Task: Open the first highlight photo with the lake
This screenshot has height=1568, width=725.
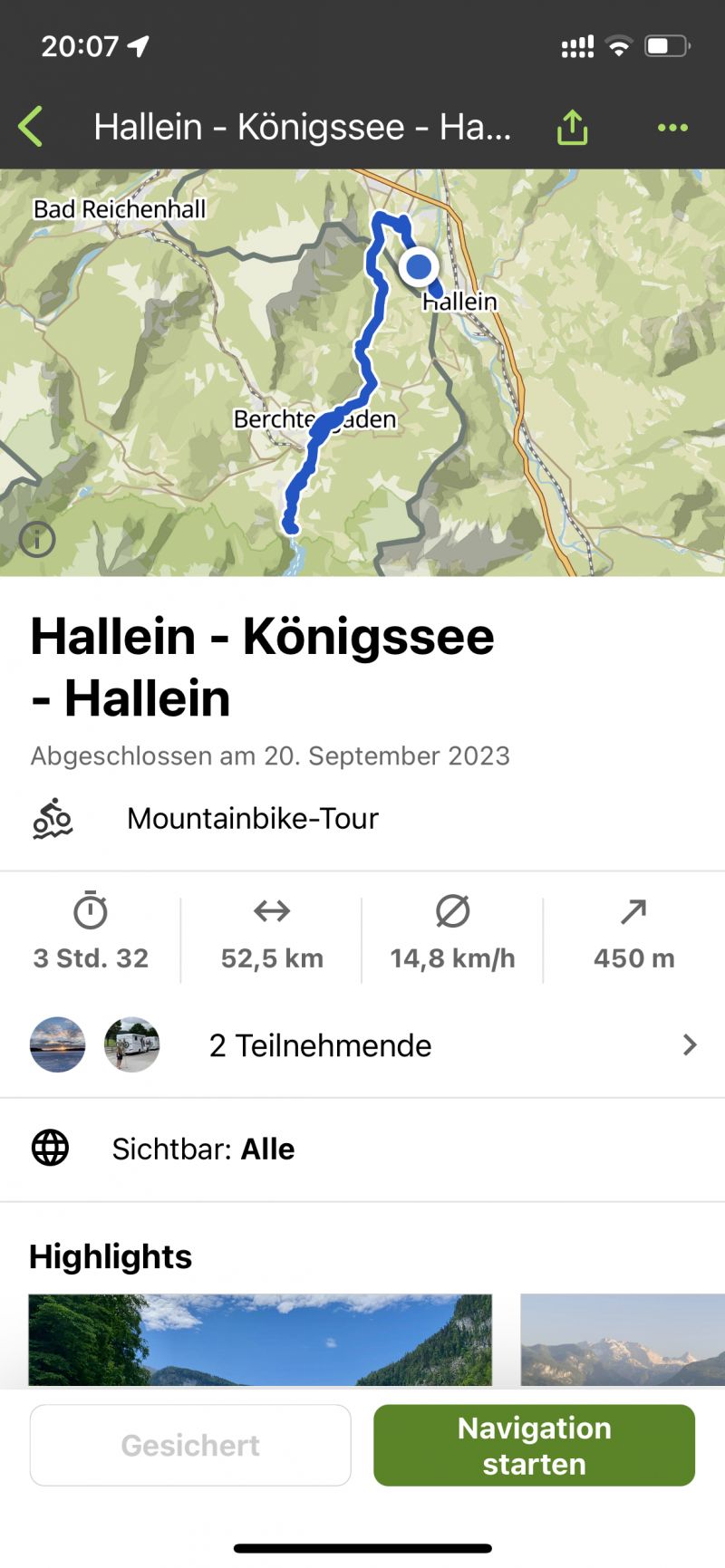Action: (260, 1341)
